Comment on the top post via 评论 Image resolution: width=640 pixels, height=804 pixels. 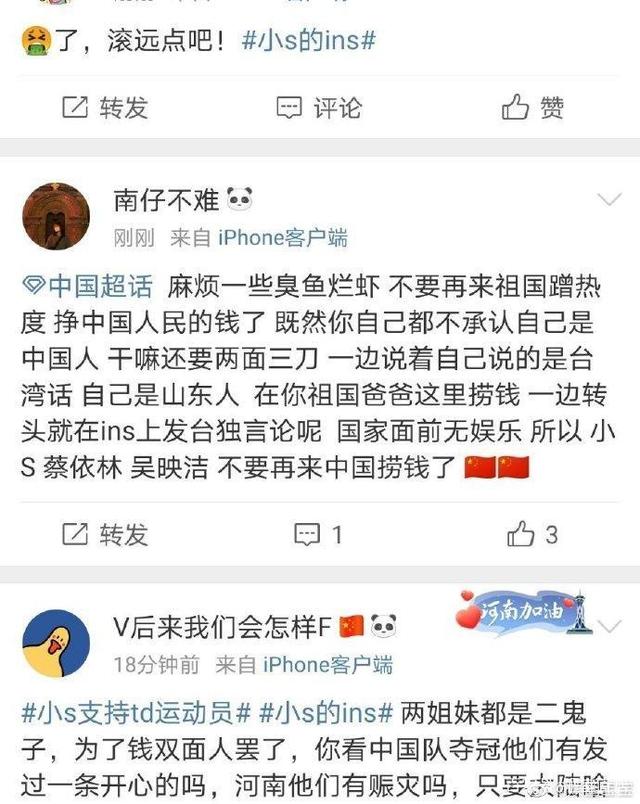(x=319, y=108)
